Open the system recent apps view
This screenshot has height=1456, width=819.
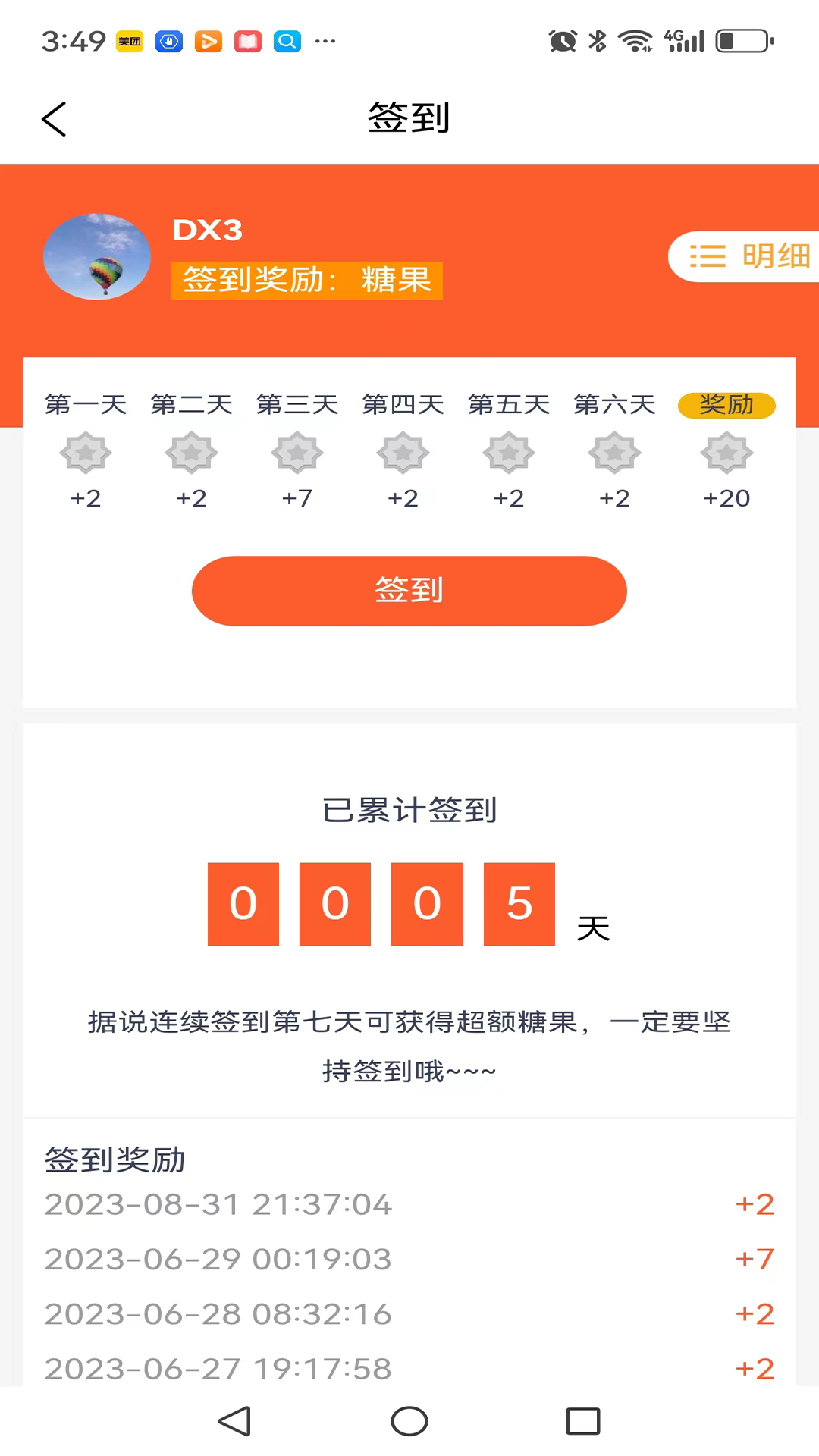click(582, 1421)
